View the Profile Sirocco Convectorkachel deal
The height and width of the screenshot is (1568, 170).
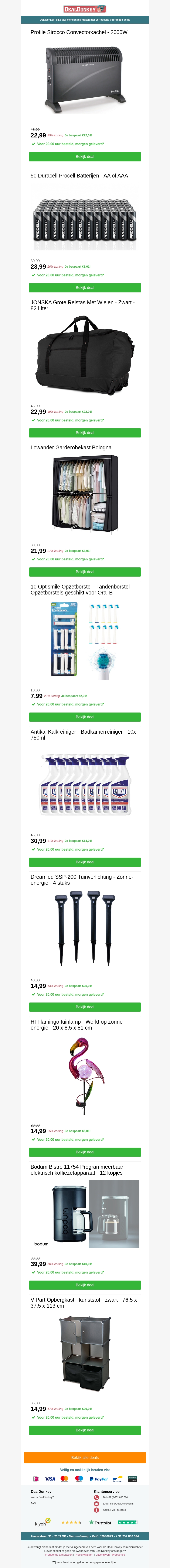(85, 156)
